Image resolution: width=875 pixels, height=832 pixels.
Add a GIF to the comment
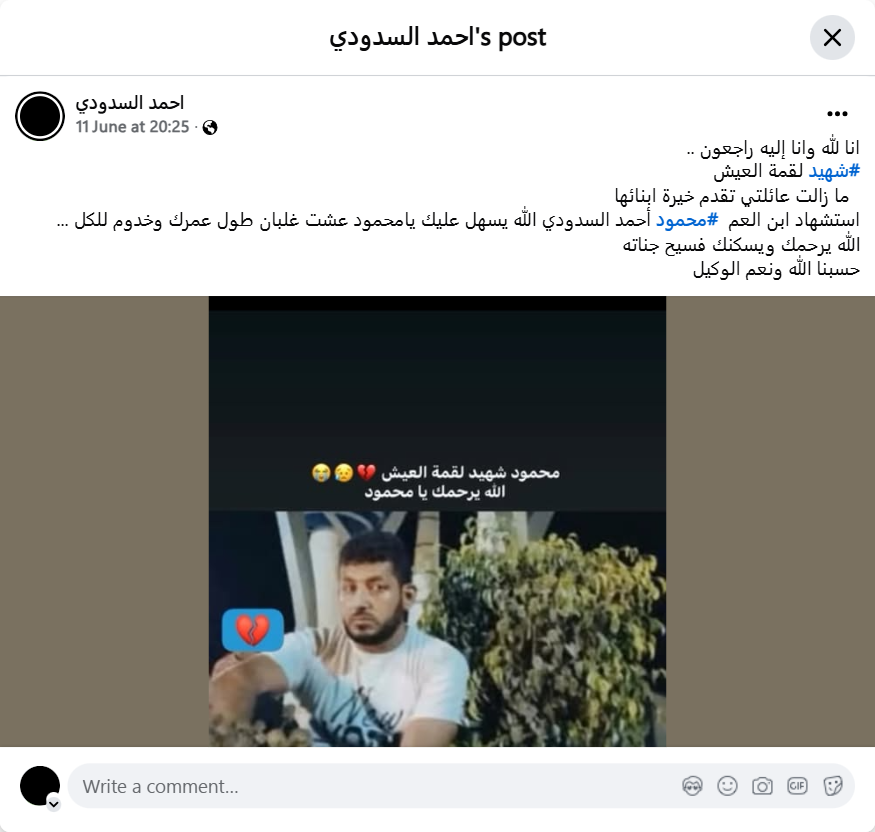(x=797, y=786)
